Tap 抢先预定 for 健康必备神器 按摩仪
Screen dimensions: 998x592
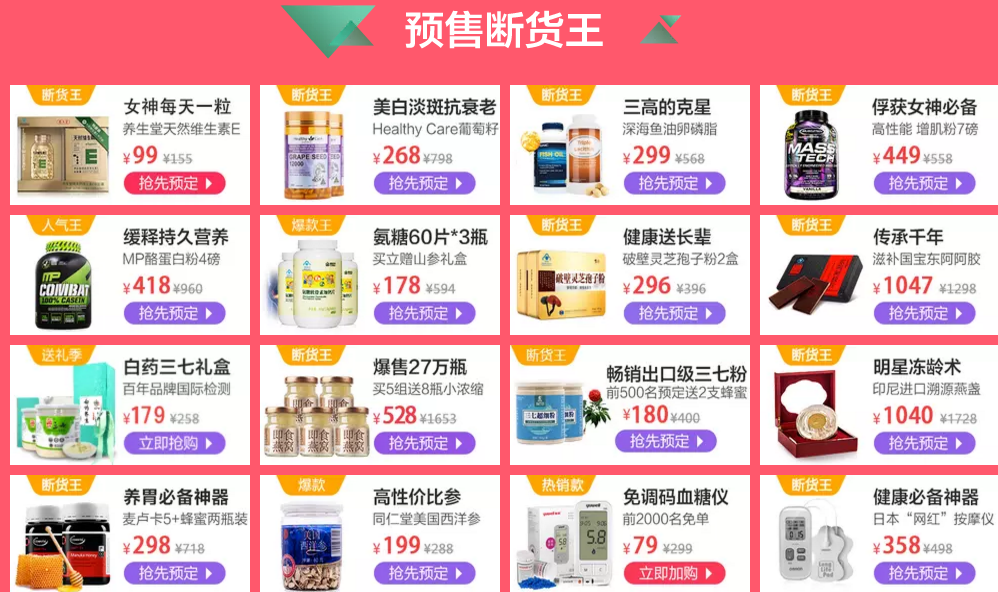click(x=924, y=573)
